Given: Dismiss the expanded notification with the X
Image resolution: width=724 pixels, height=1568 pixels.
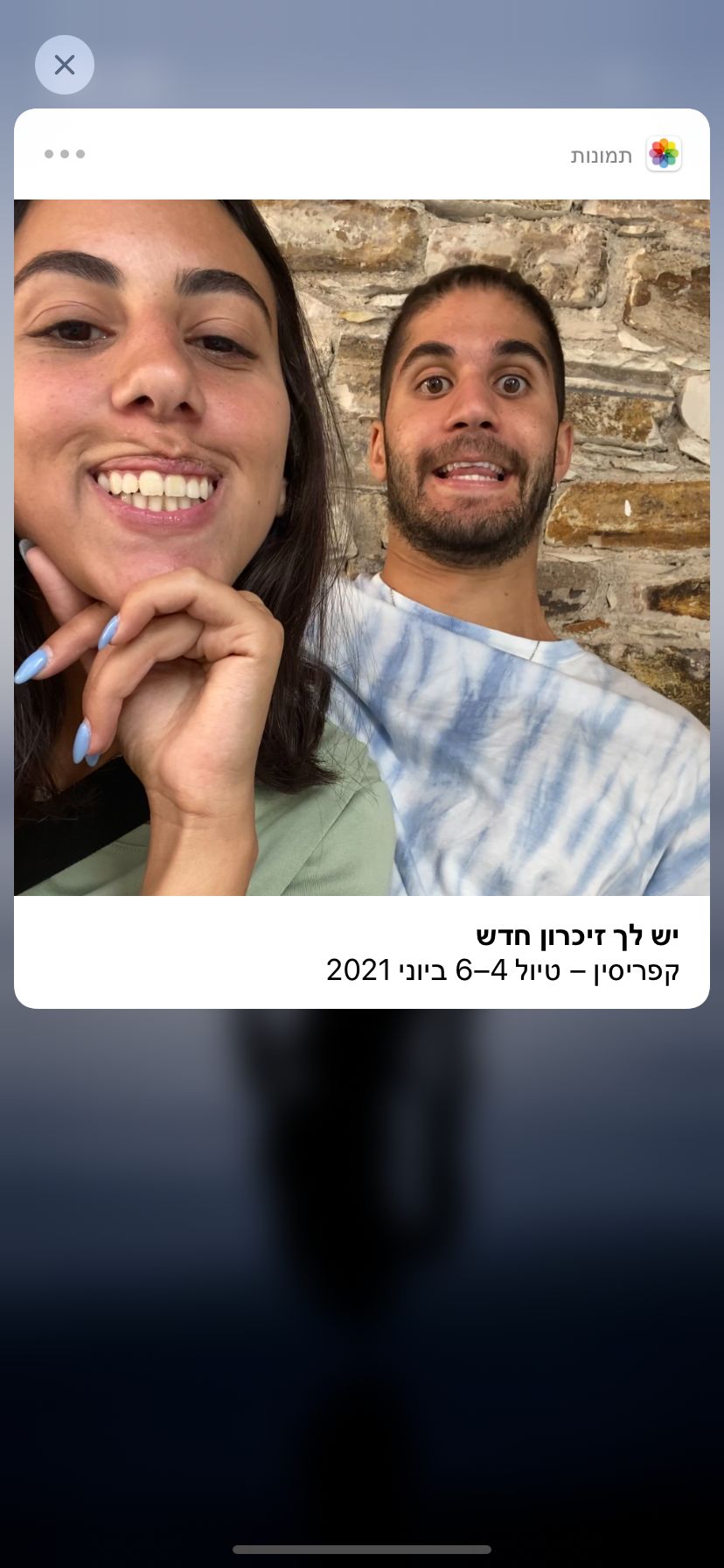Looking at the screenshot, I should pos(65,65).
